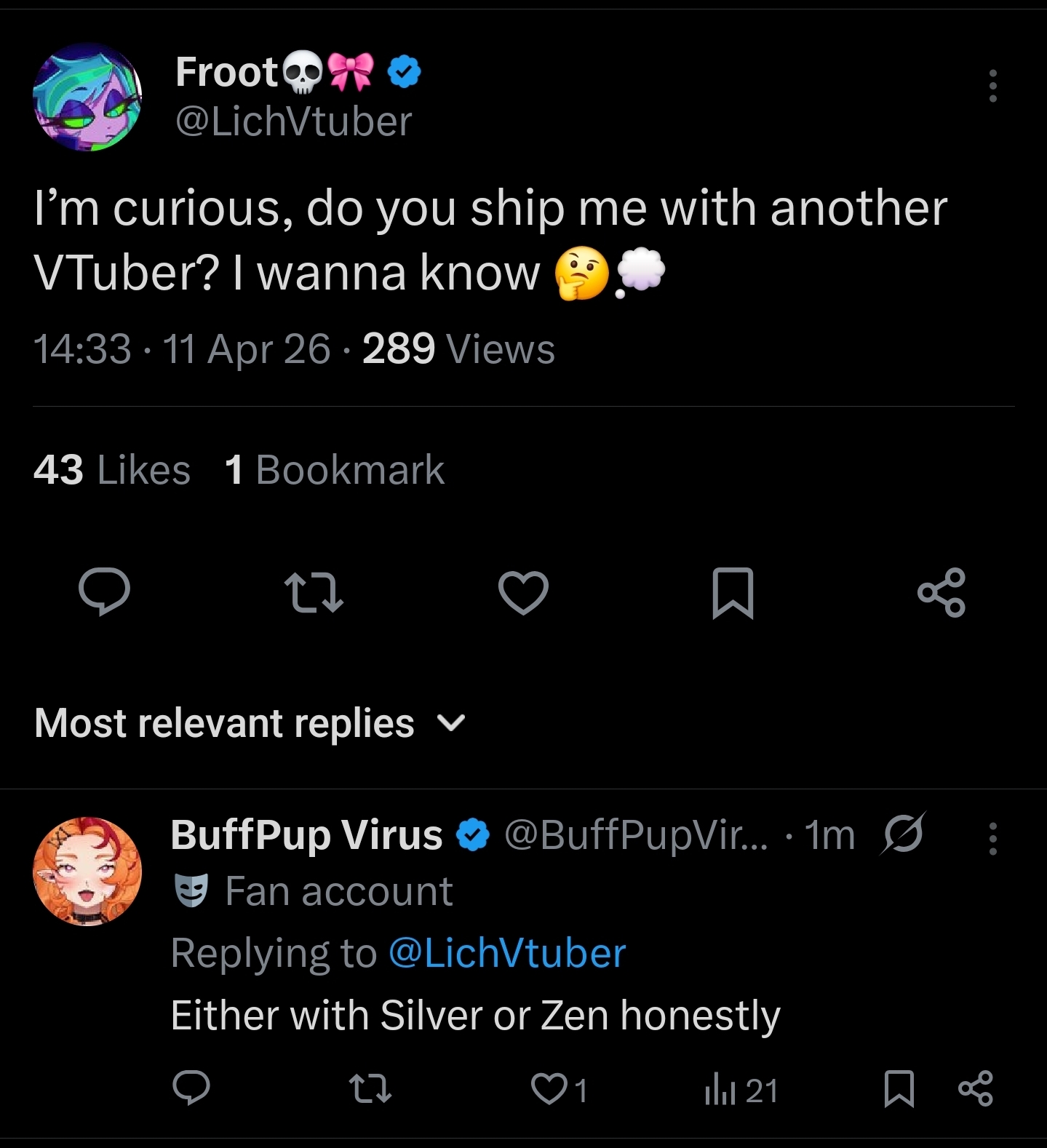1047x1148 pixels.
Task: View analytics of BuffPup Virus reply
Action: [x=741, y=1090]
